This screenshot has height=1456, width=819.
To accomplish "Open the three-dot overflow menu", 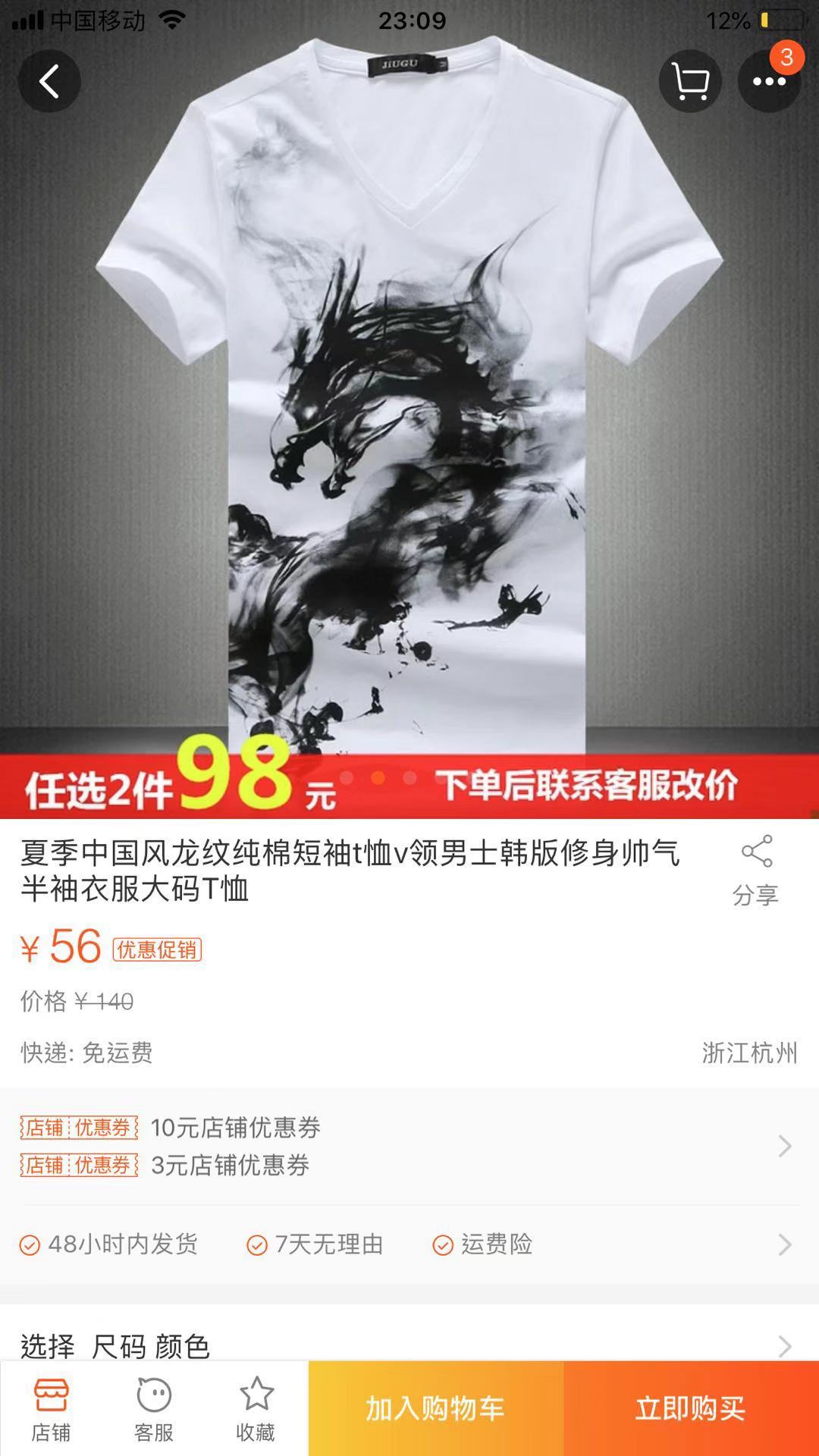I will 769,81.
